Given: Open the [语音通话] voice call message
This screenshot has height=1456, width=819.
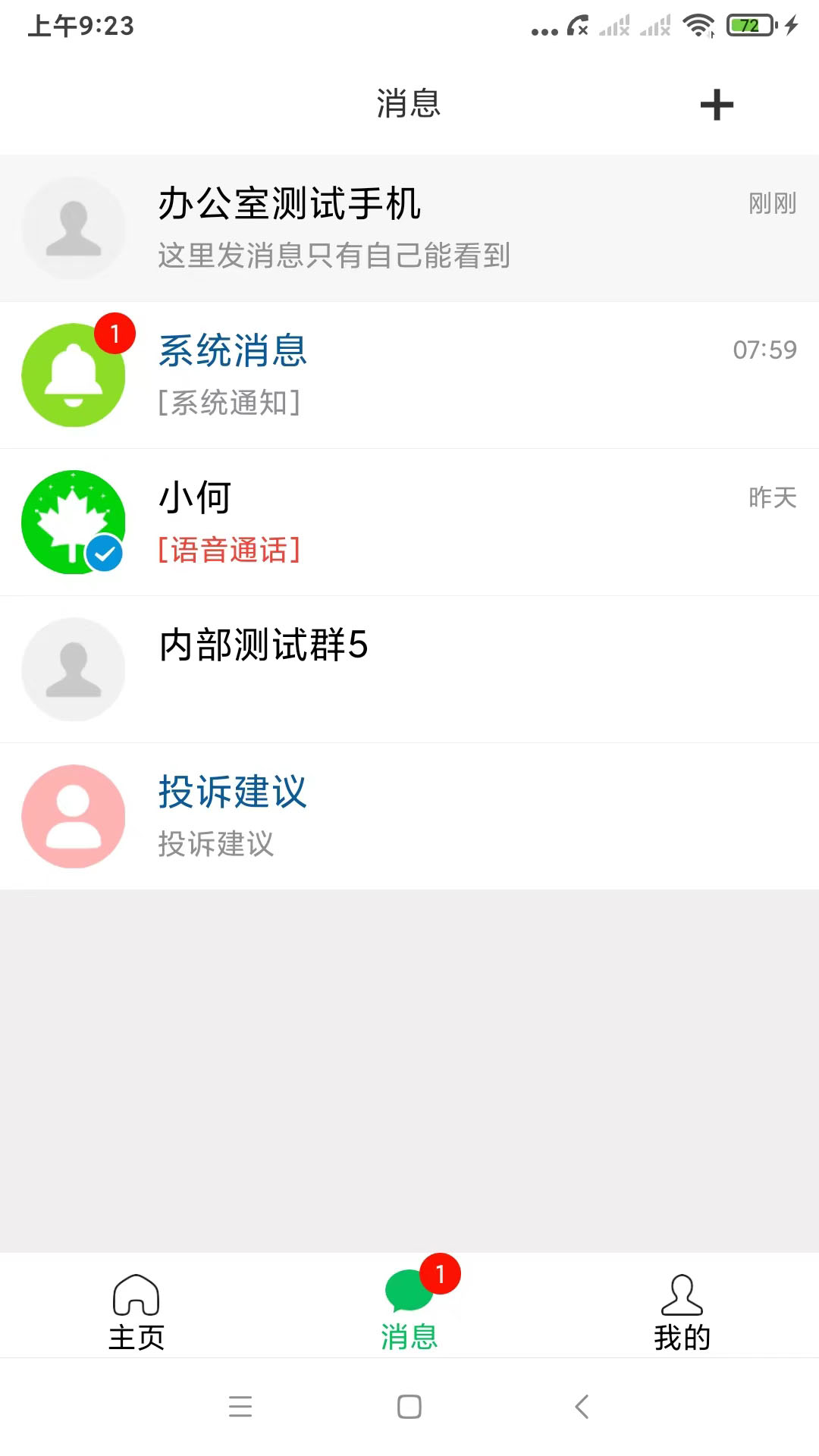Looking at the screenshot, I should [x=229, y=549].
